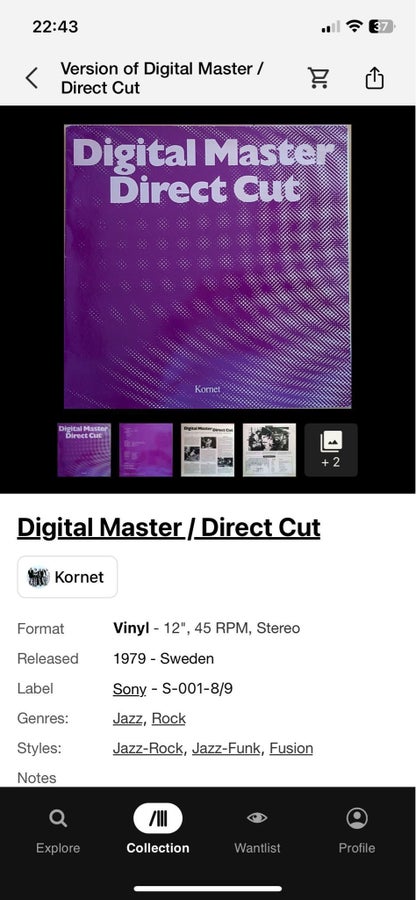This screenshot has width=416, height=900.
Task: Browse the Rock genre link
Action: tap(169, 719)
